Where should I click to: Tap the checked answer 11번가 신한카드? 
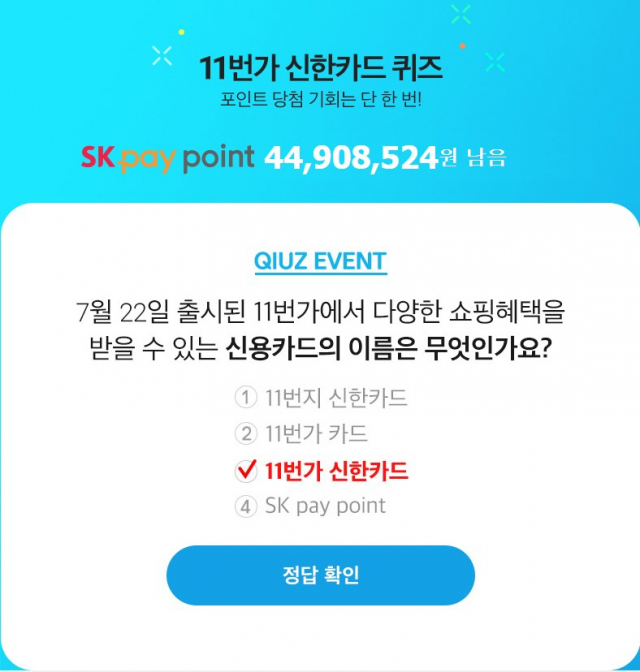click(322, 470)
